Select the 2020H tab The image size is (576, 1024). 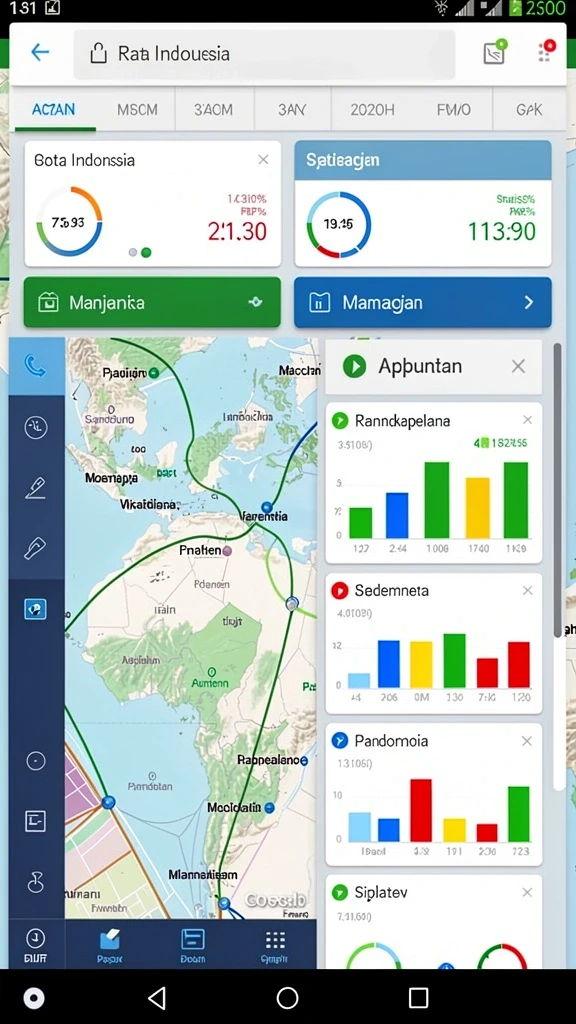tap(372, 110)
